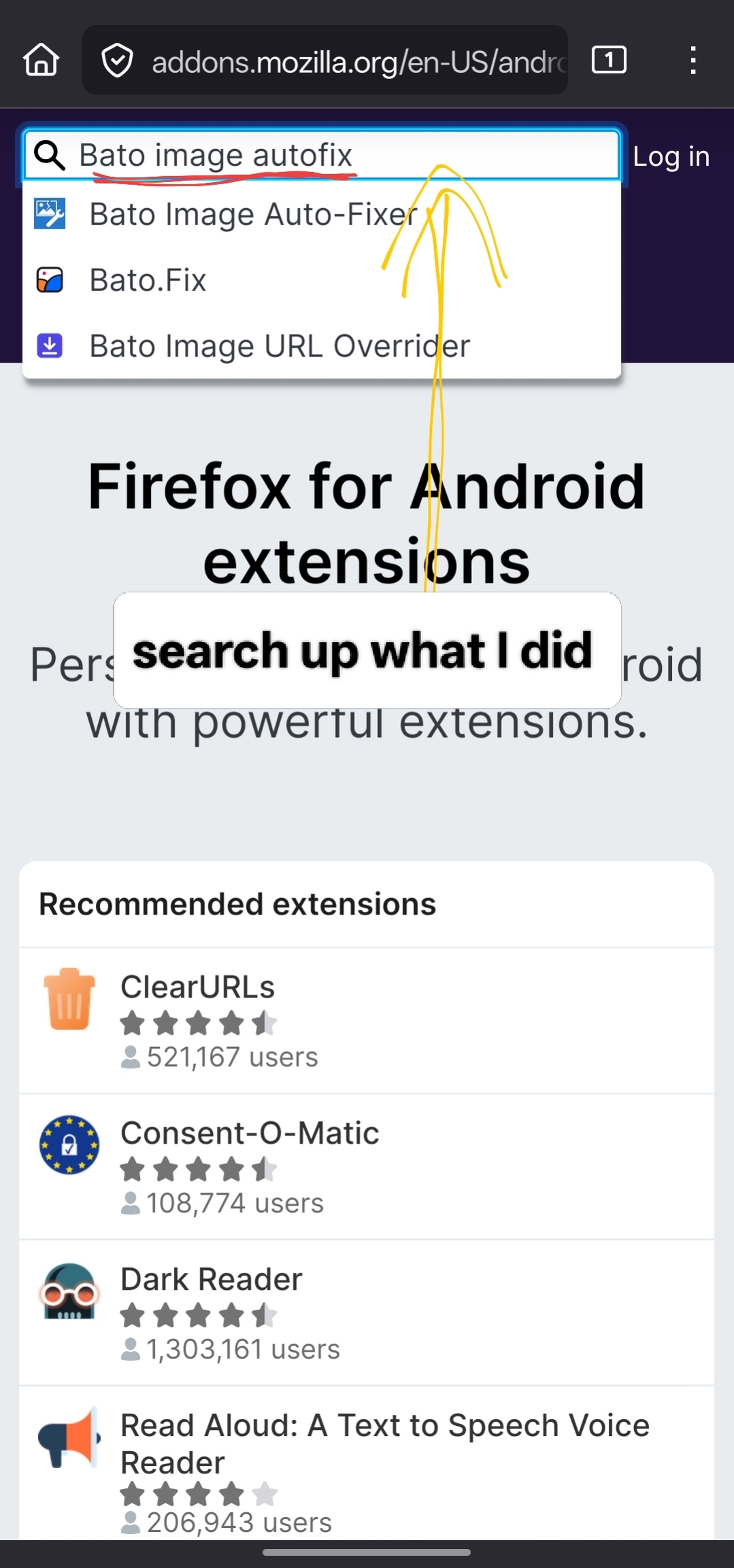Submit search with the magnifier icon
The width and height of the screenshot is (734, 1568).
[x=50, y=156]
